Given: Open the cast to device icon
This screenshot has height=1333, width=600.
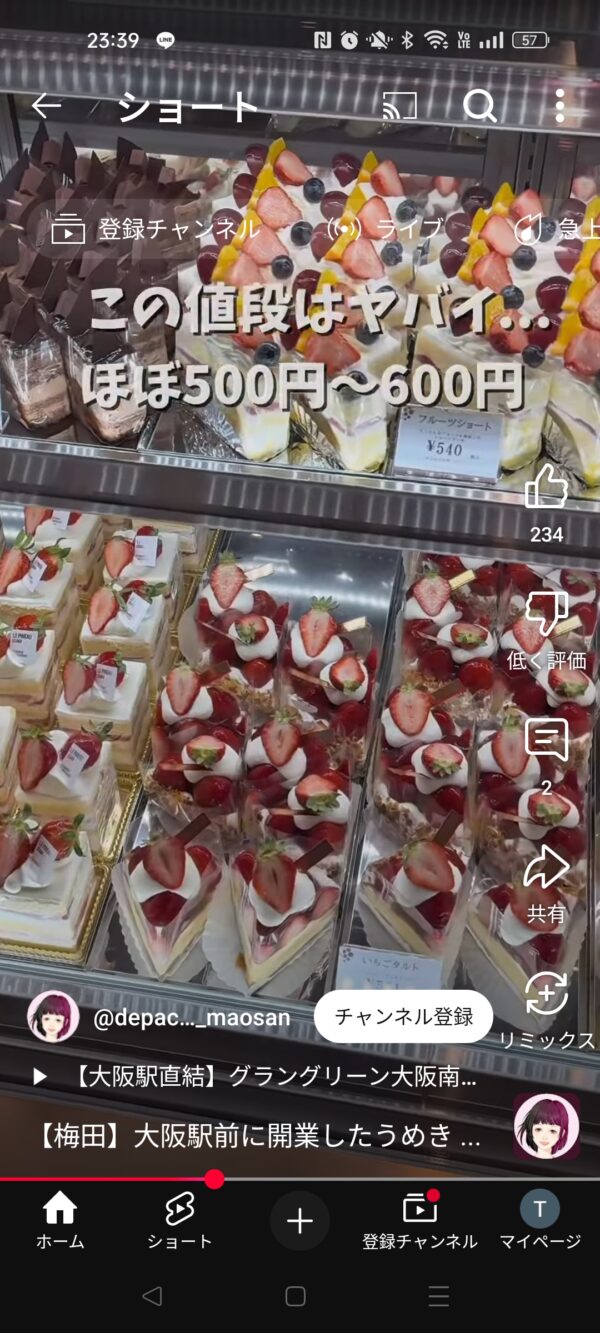Looking at the screenshot, I should (400, 106).
